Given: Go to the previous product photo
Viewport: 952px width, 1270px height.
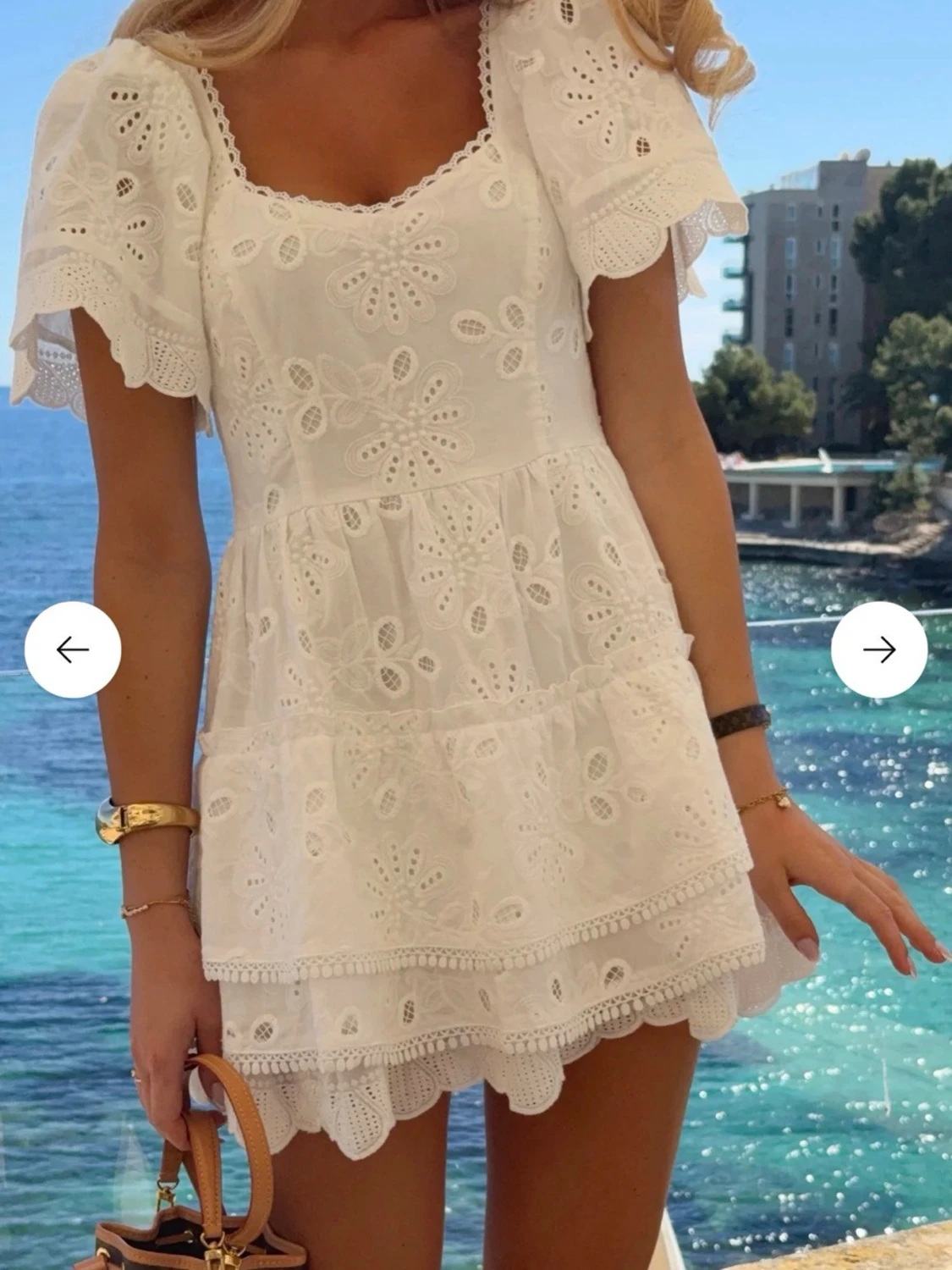Looking at the screenshot, I should 73,649.
